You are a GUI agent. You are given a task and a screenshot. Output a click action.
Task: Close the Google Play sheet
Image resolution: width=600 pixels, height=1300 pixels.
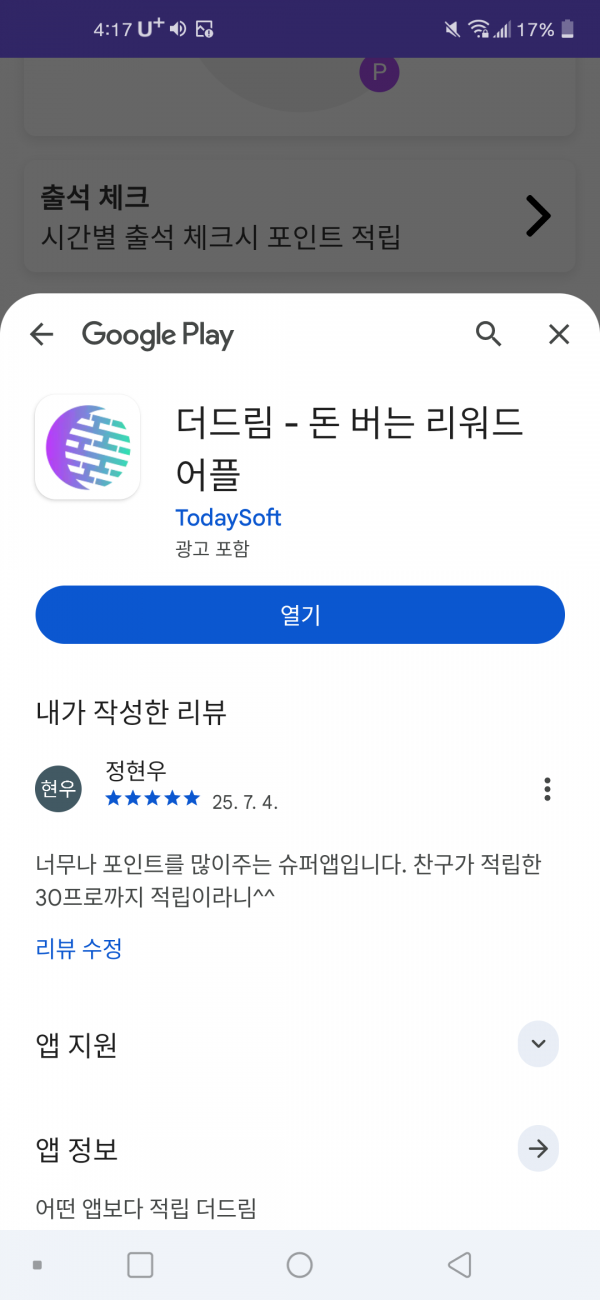559,334
